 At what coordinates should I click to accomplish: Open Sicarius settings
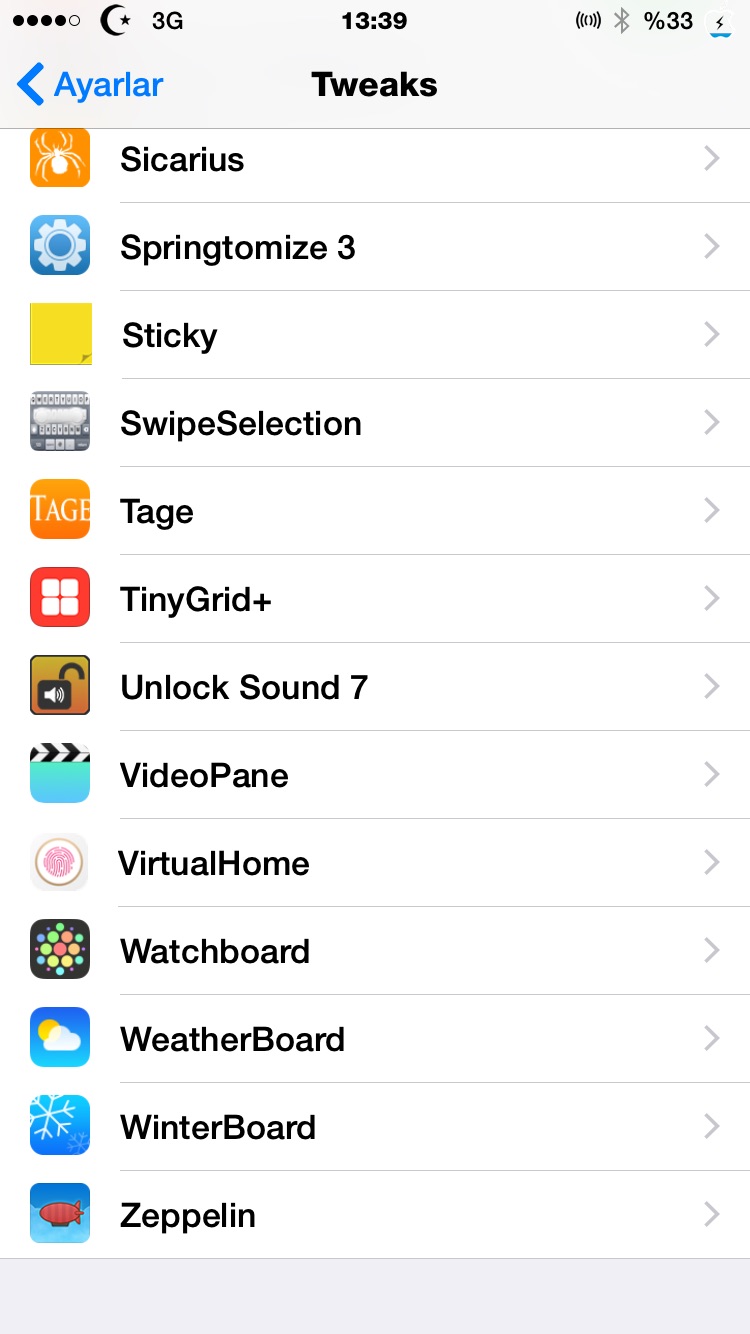[375, 159]
